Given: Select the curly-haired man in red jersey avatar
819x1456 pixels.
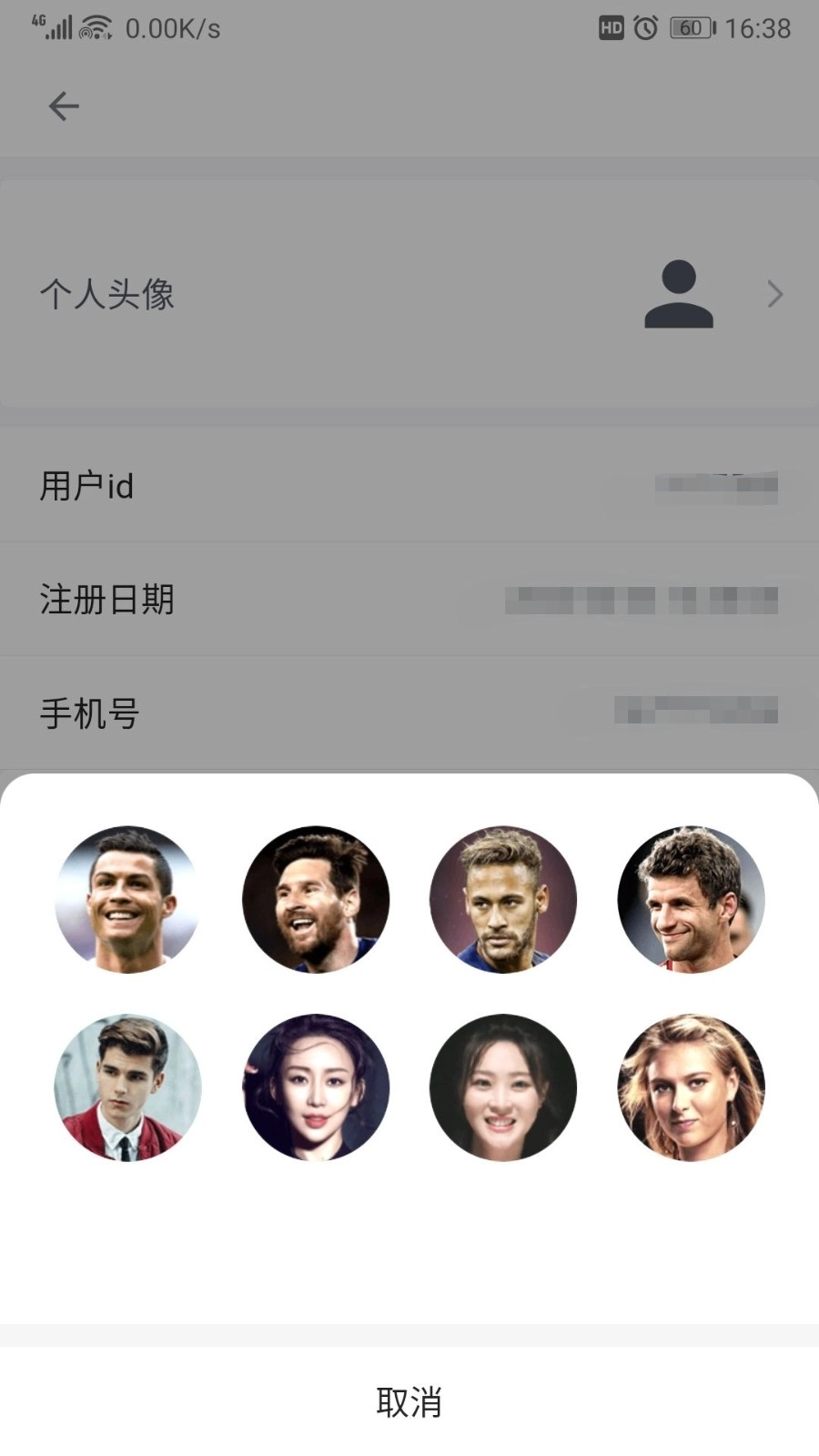Looking at the screenshot, I should 691,899.
